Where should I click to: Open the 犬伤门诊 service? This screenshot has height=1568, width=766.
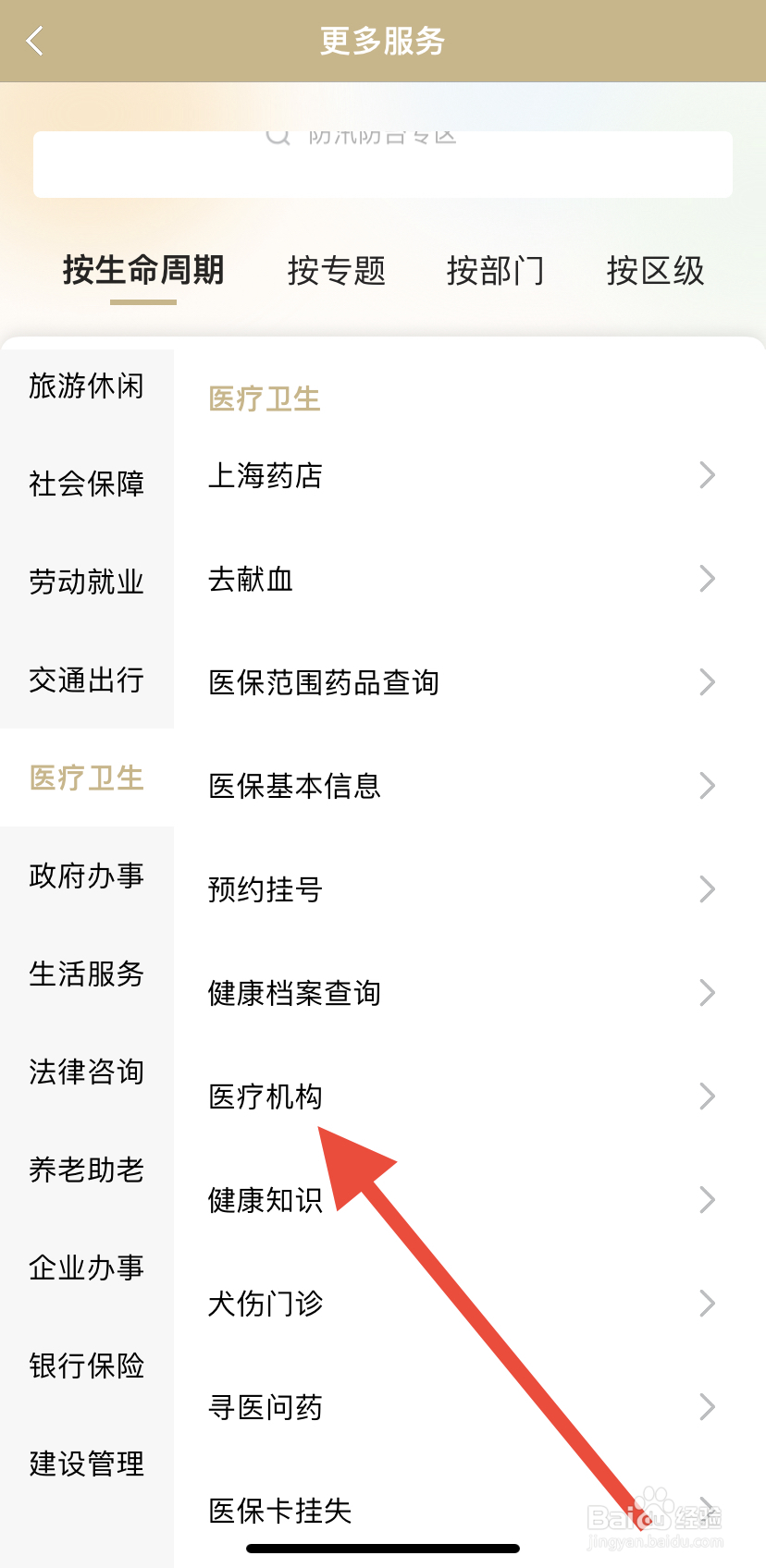(264, 1304)
